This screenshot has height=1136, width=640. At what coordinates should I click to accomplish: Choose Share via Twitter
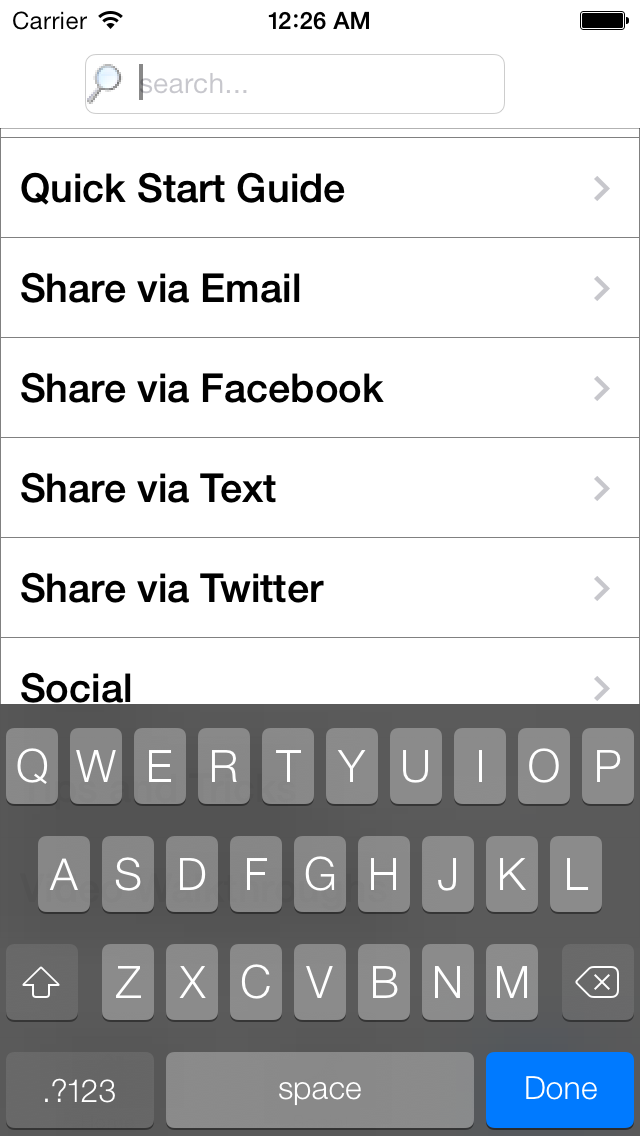[x=320, y=588]
